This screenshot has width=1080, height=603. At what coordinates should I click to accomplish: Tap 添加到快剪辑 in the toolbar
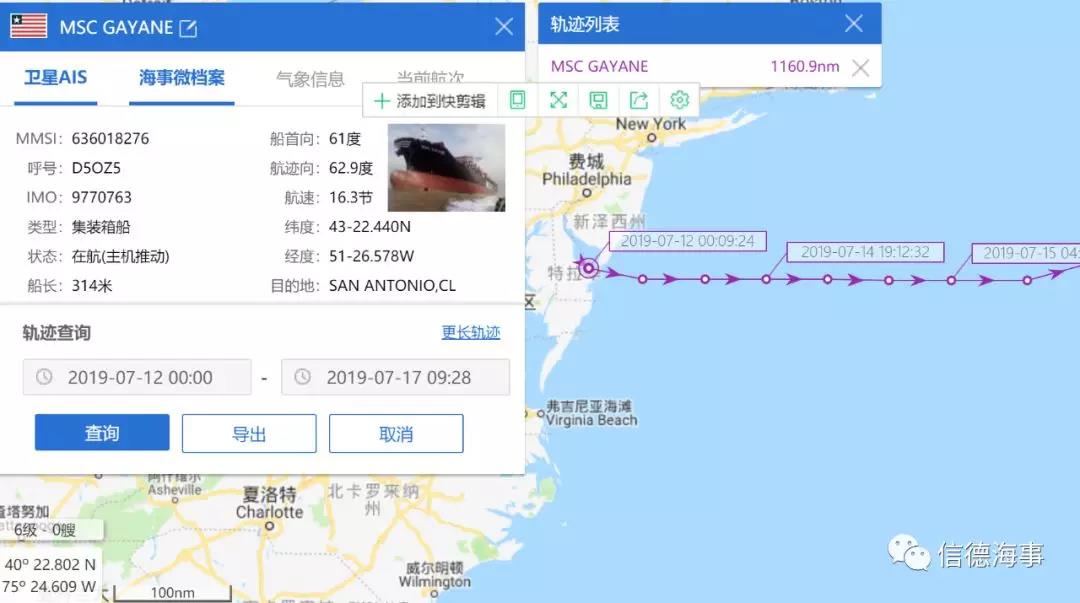(x=430, y=100)
